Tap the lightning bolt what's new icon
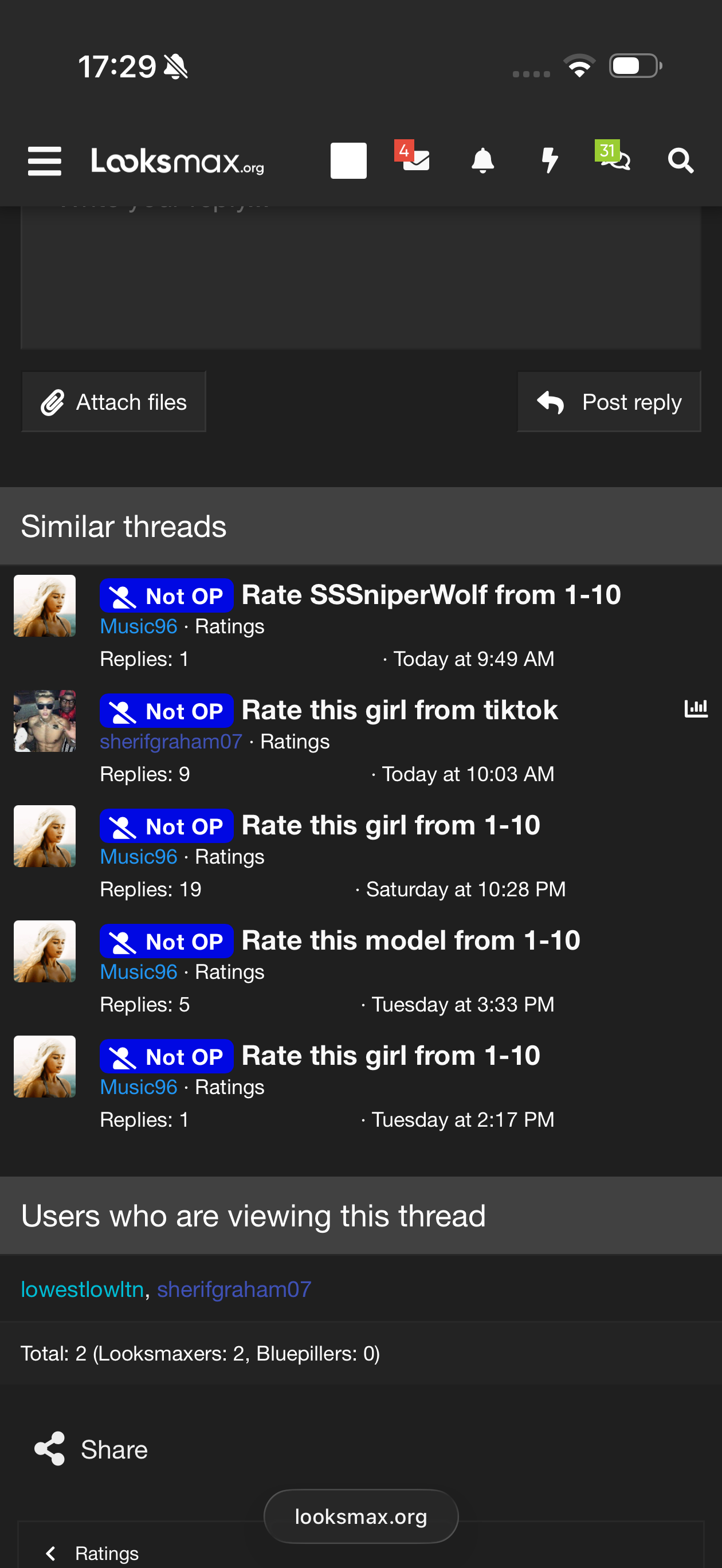This screenshot has height=1568, width=722. click(550, 160)
